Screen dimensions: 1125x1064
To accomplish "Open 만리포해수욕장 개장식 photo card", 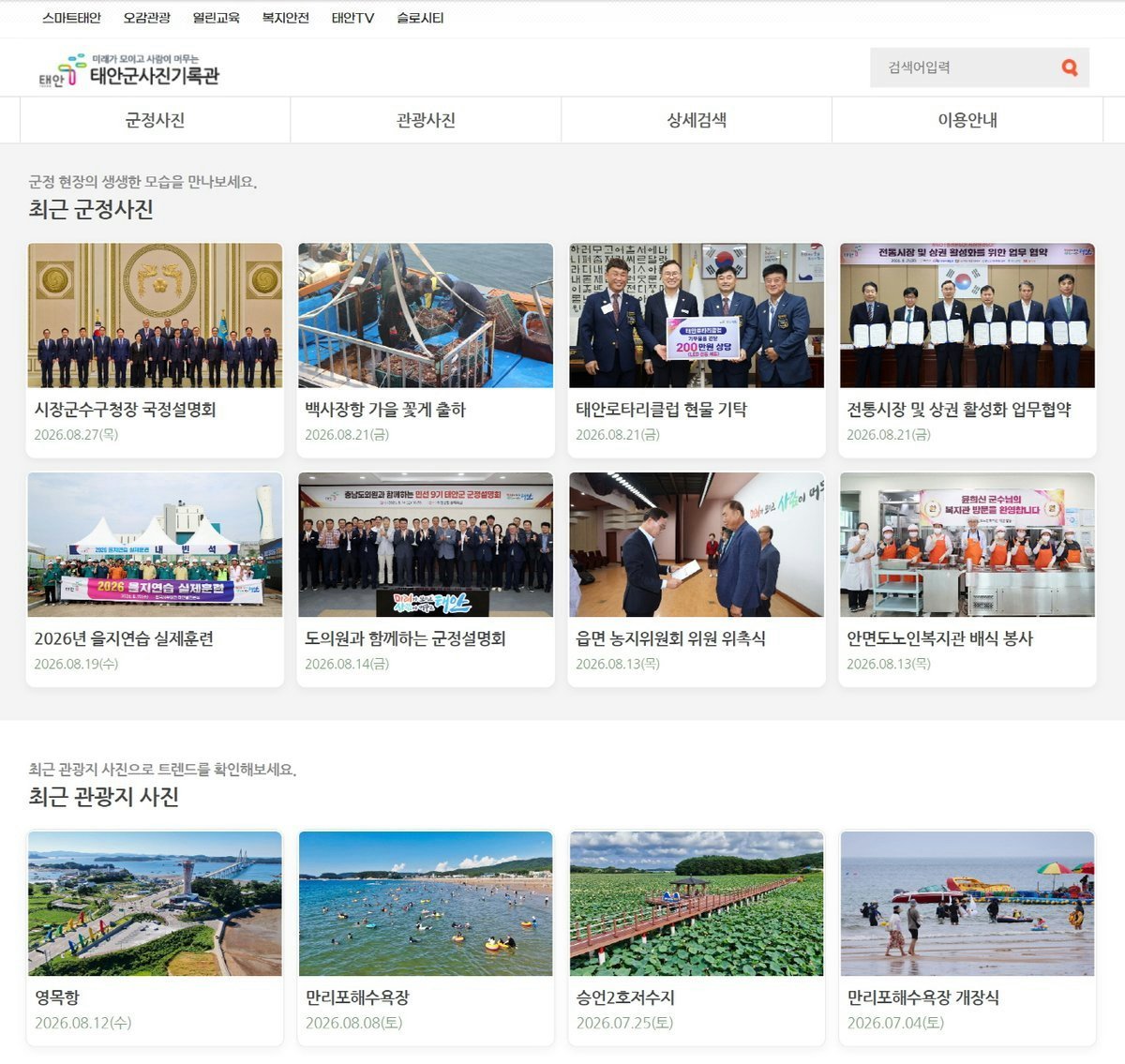I will pos(967,938).
